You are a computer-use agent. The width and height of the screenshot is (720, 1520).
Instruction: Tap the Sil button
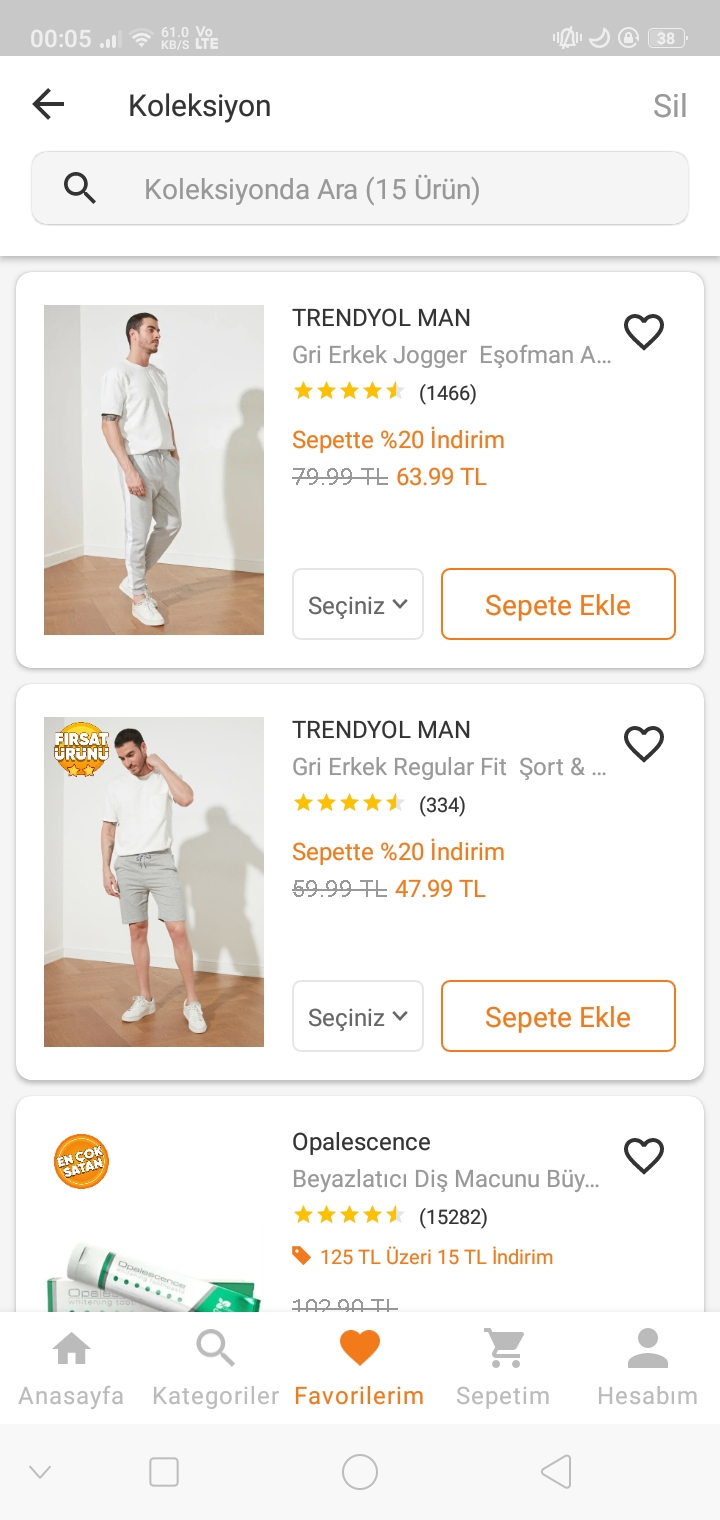pyautogui.click(x=669, y=106)
